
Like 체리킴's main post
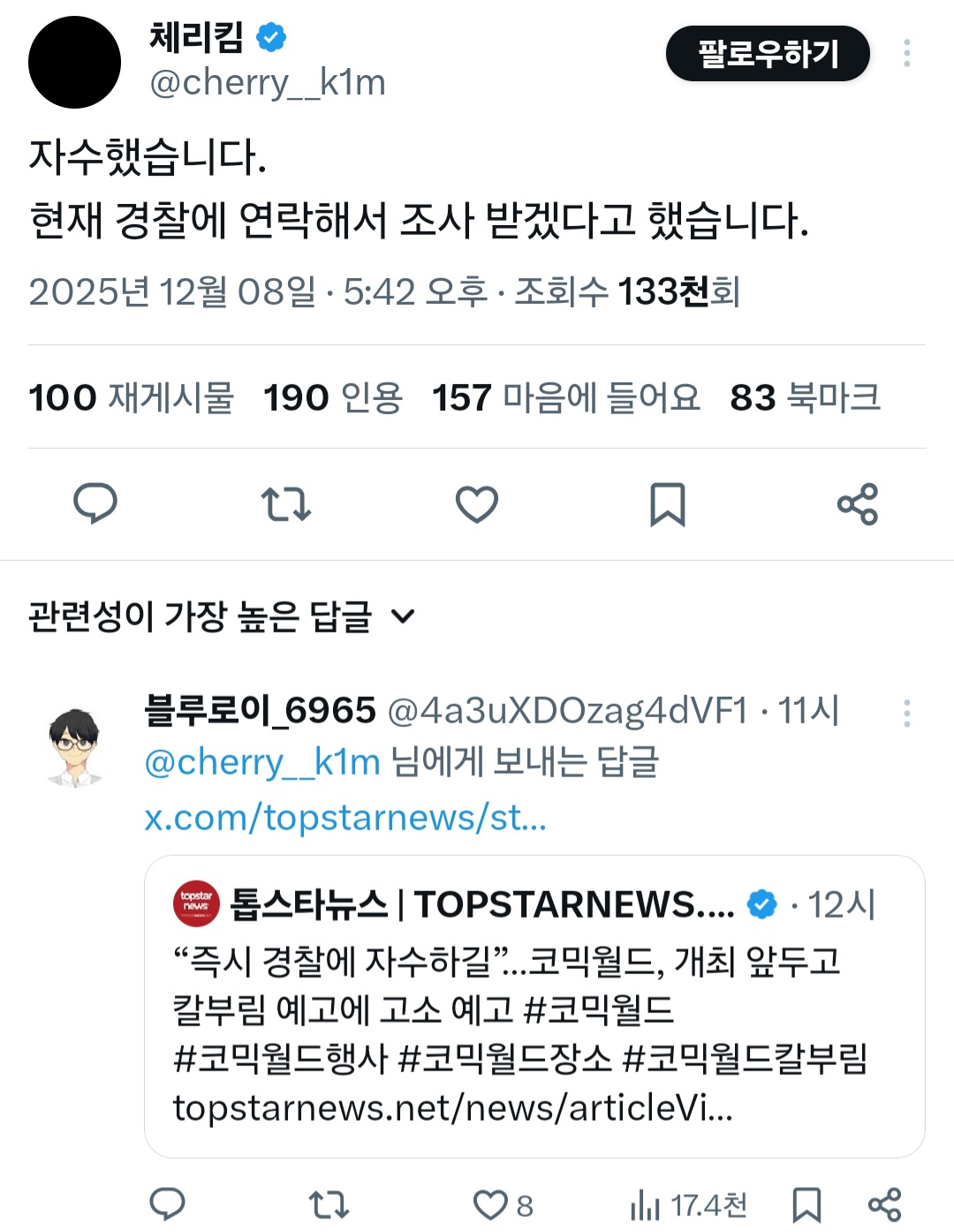click(x=476, y=504)
